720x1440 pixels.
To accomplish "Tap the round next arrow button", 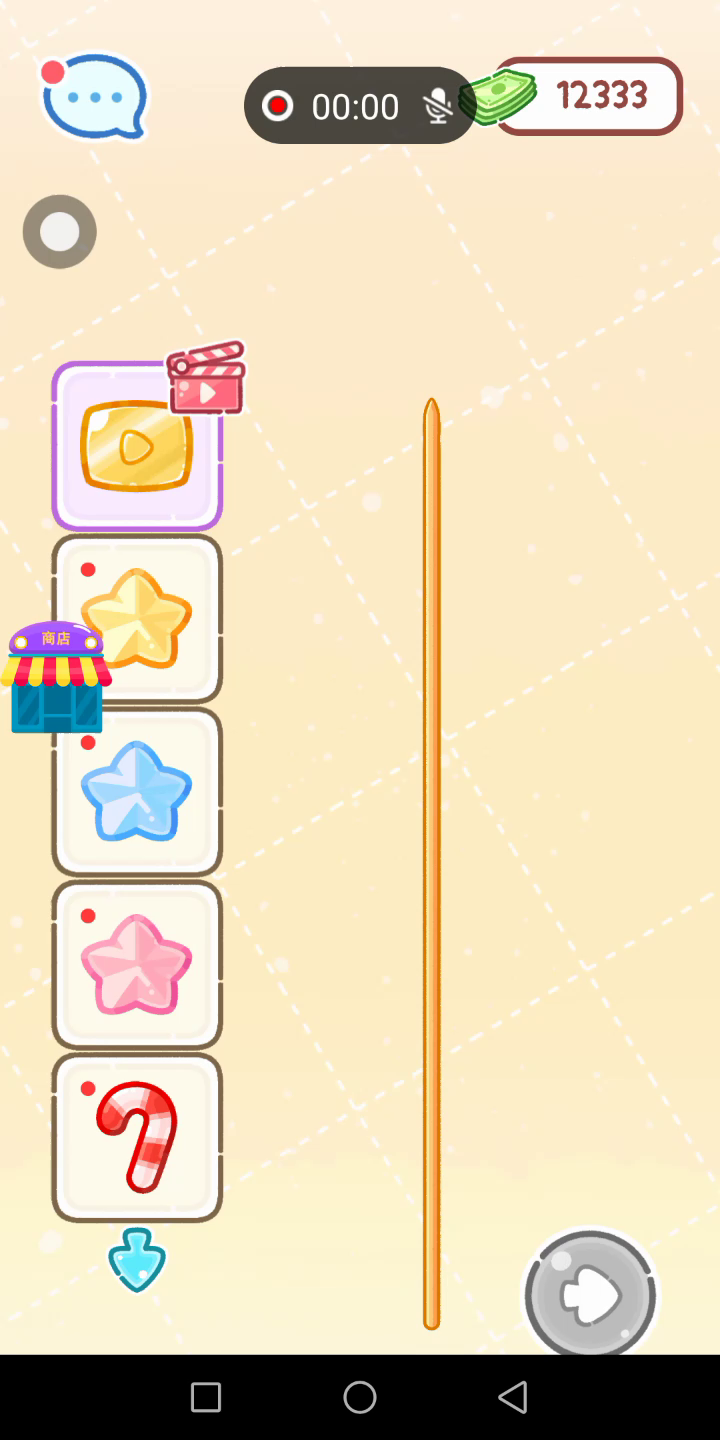I will (x=590, y=1295).
